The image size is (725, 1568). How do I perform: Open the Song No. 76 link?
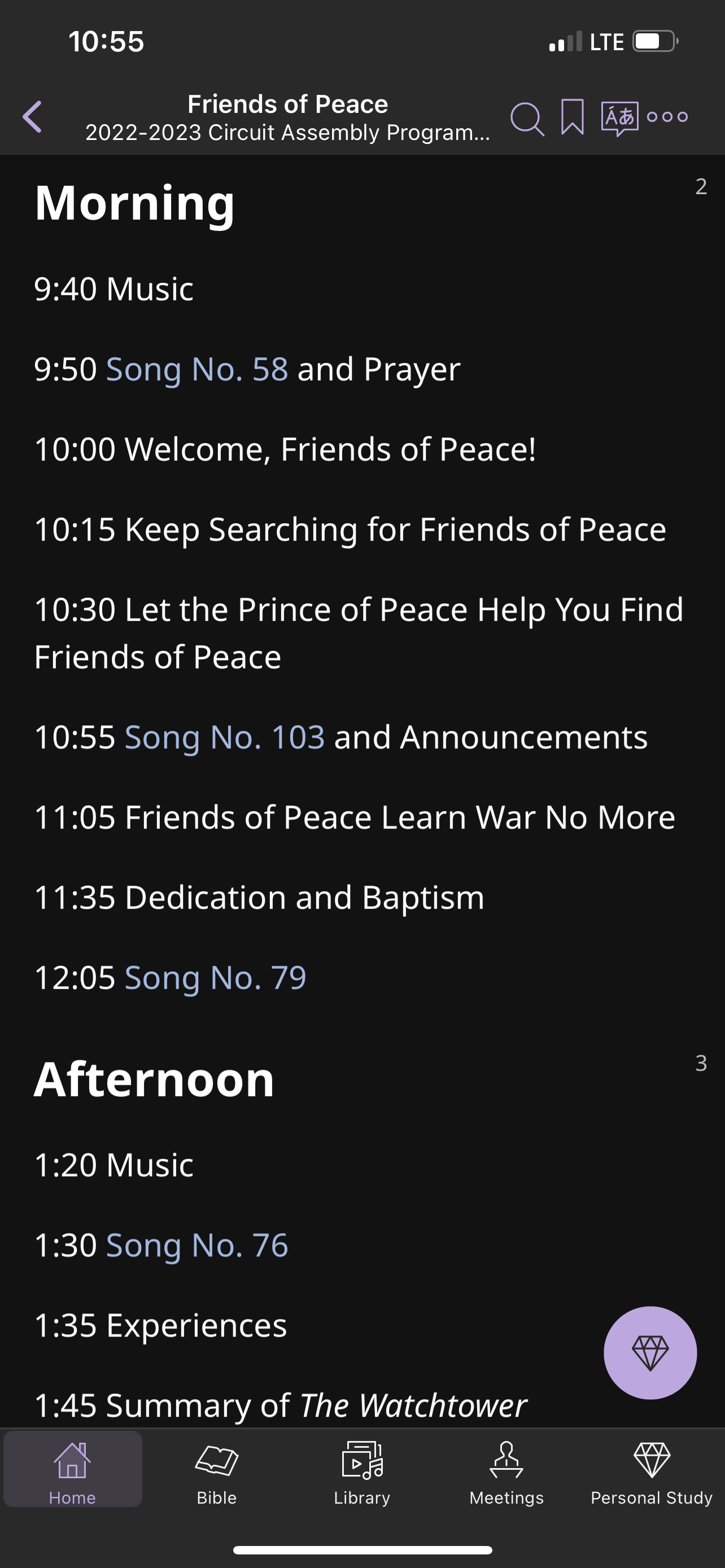click(197, 1245)
